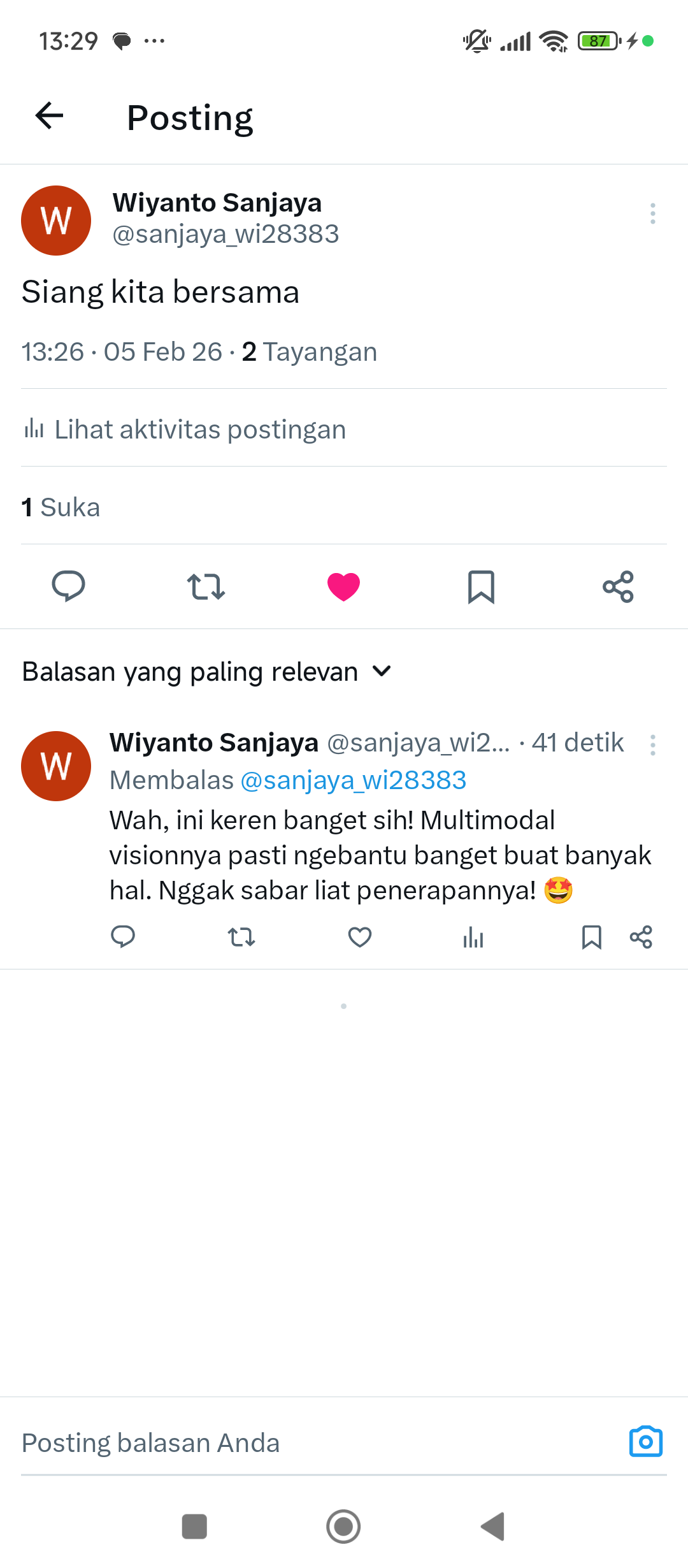688x1568 pixels.
Task: Bookmark the Multimodal reply
Action: pos(591,937)
